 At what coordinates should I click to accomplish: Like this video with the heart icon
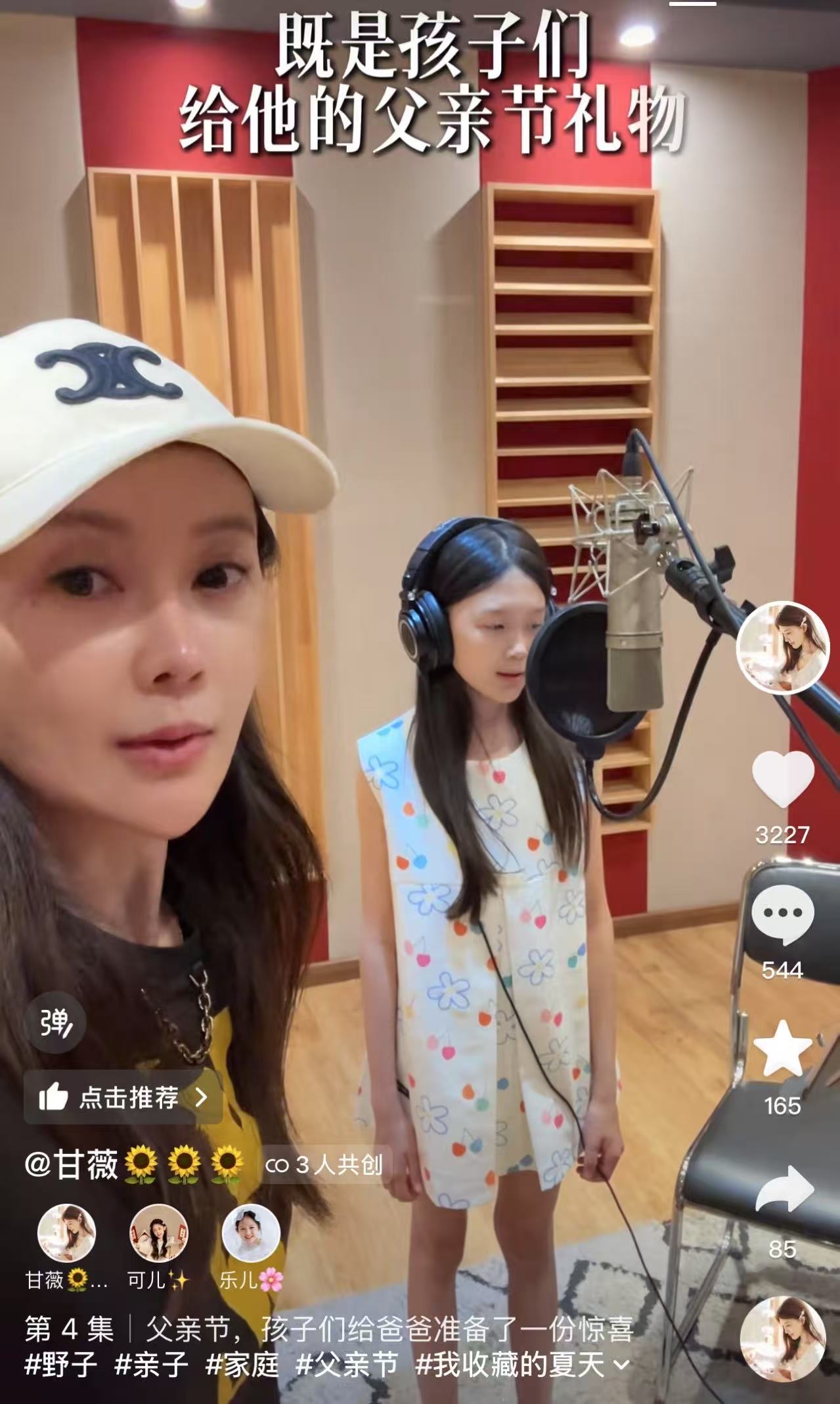tap(782, 779)
